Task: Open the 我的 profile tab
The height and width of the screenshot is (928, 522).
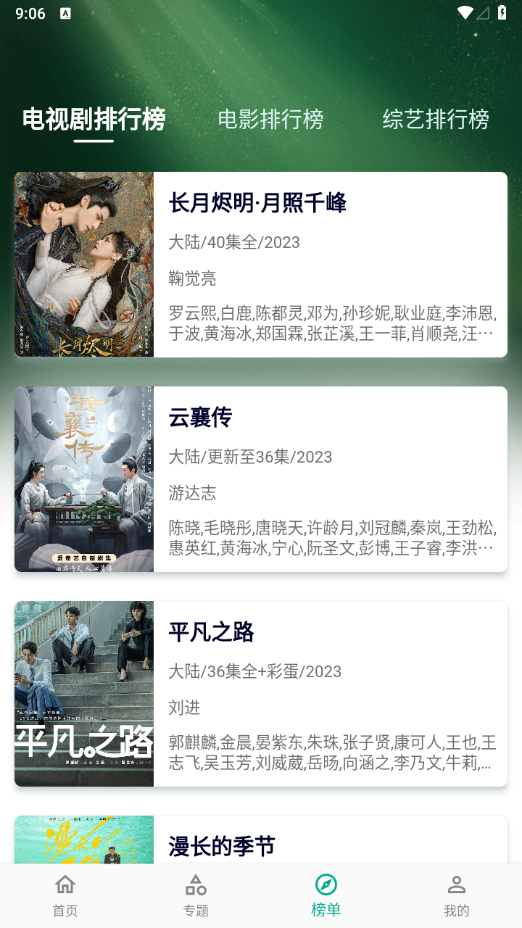Action: [456, 895]
